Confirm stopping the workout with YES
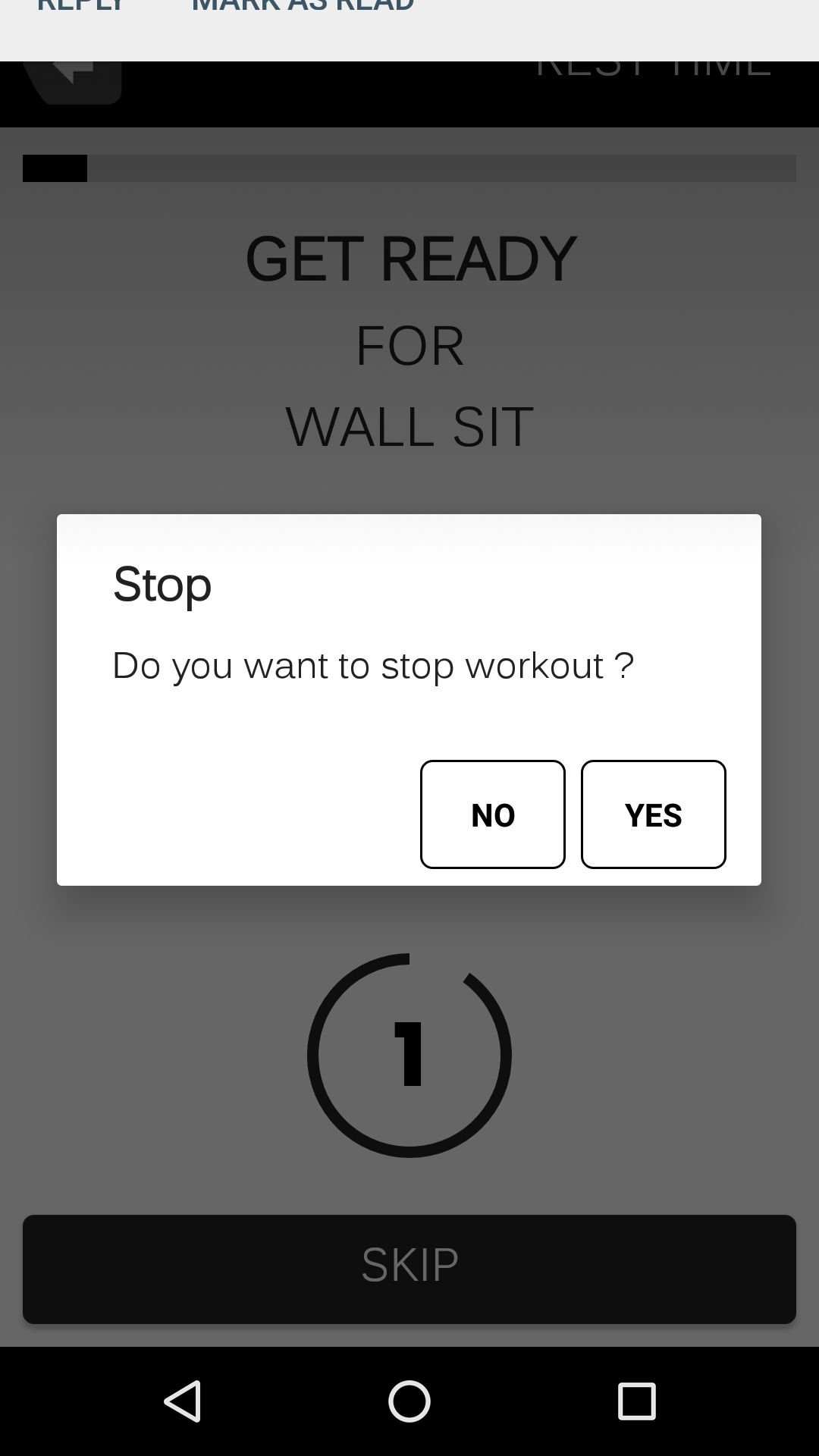Screen dimensions: 819x1456 653,814
